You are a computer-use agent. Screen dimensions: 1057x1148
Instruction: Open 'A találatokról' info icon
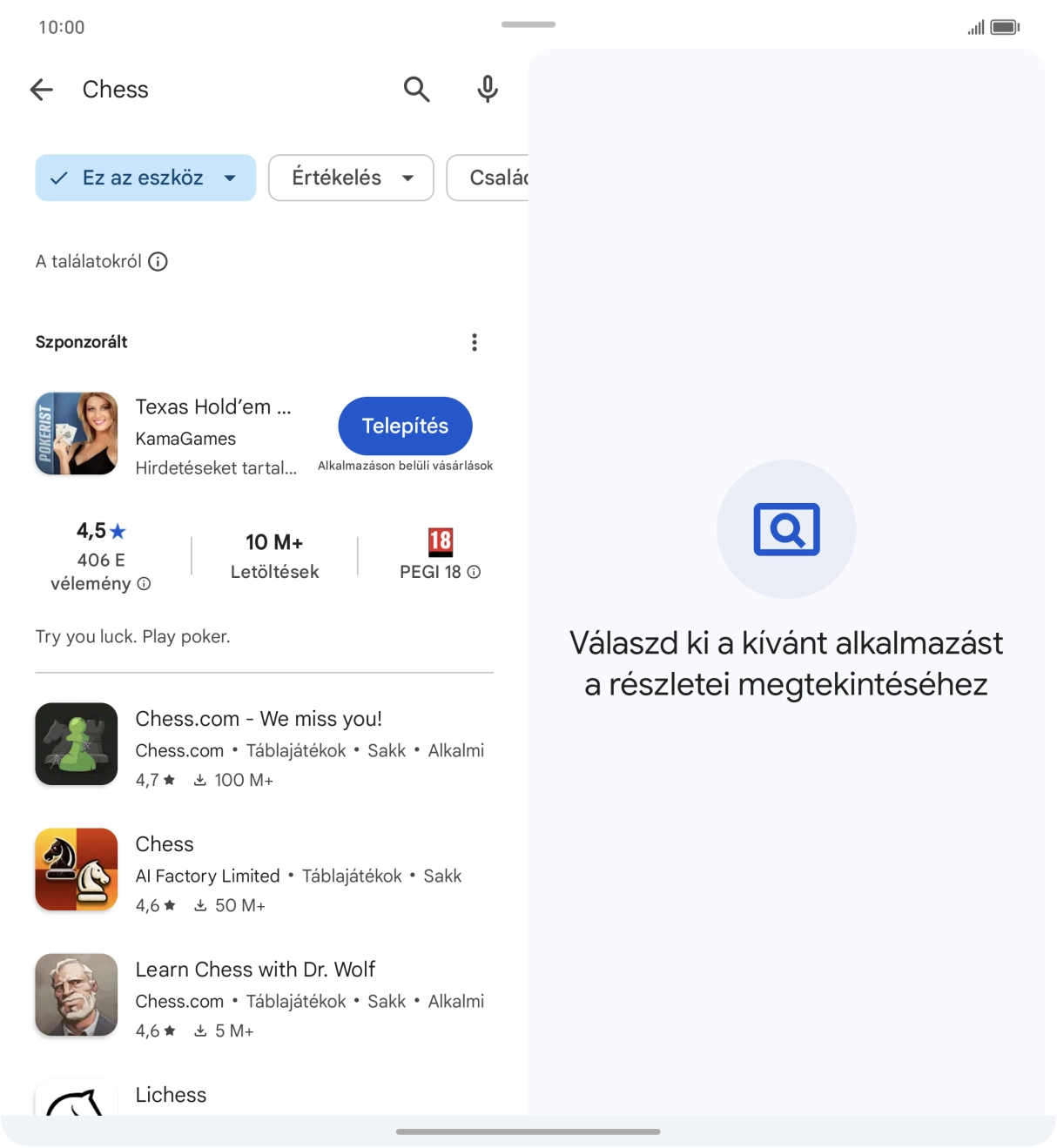coord(158,262)
